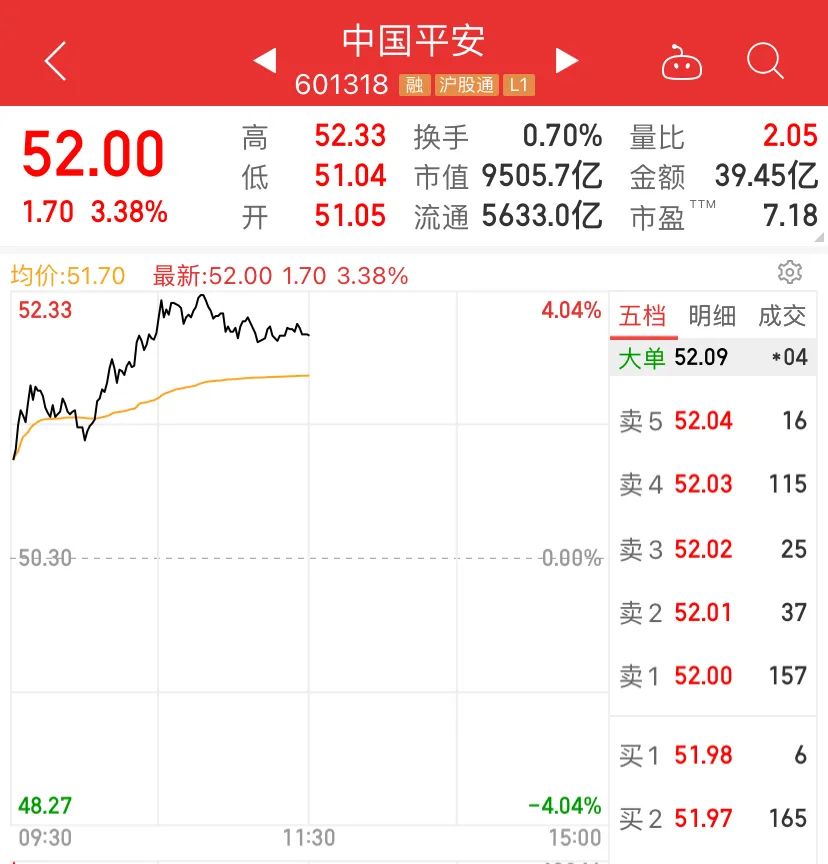Click the stock title 中国平安
The height and width of the screenshot is (864, 828).
(414, 40)
